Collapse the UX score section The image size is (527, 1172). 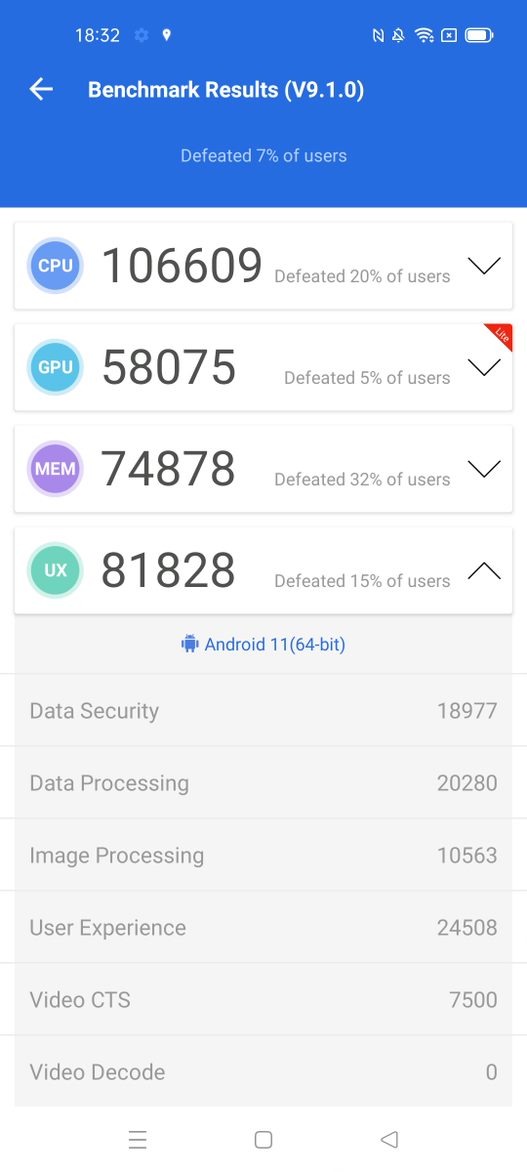click(484, 570)
